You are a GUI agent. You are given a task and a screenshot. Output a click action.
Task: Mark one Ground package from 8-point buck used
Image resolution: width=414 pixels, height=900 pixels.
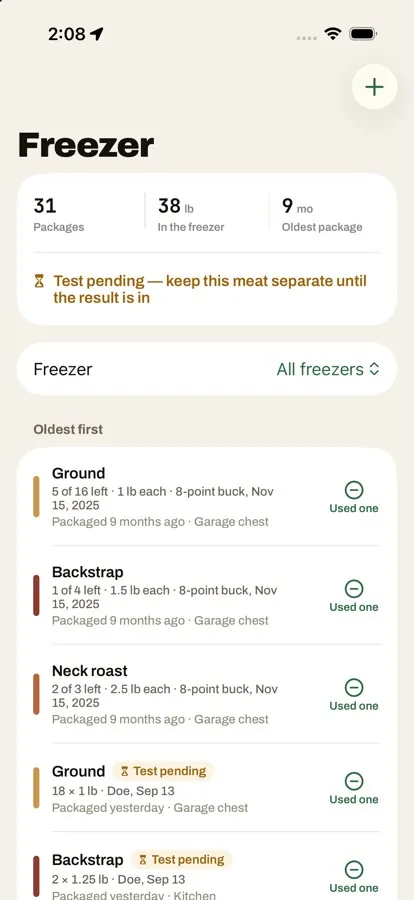[x=354, y=497]
